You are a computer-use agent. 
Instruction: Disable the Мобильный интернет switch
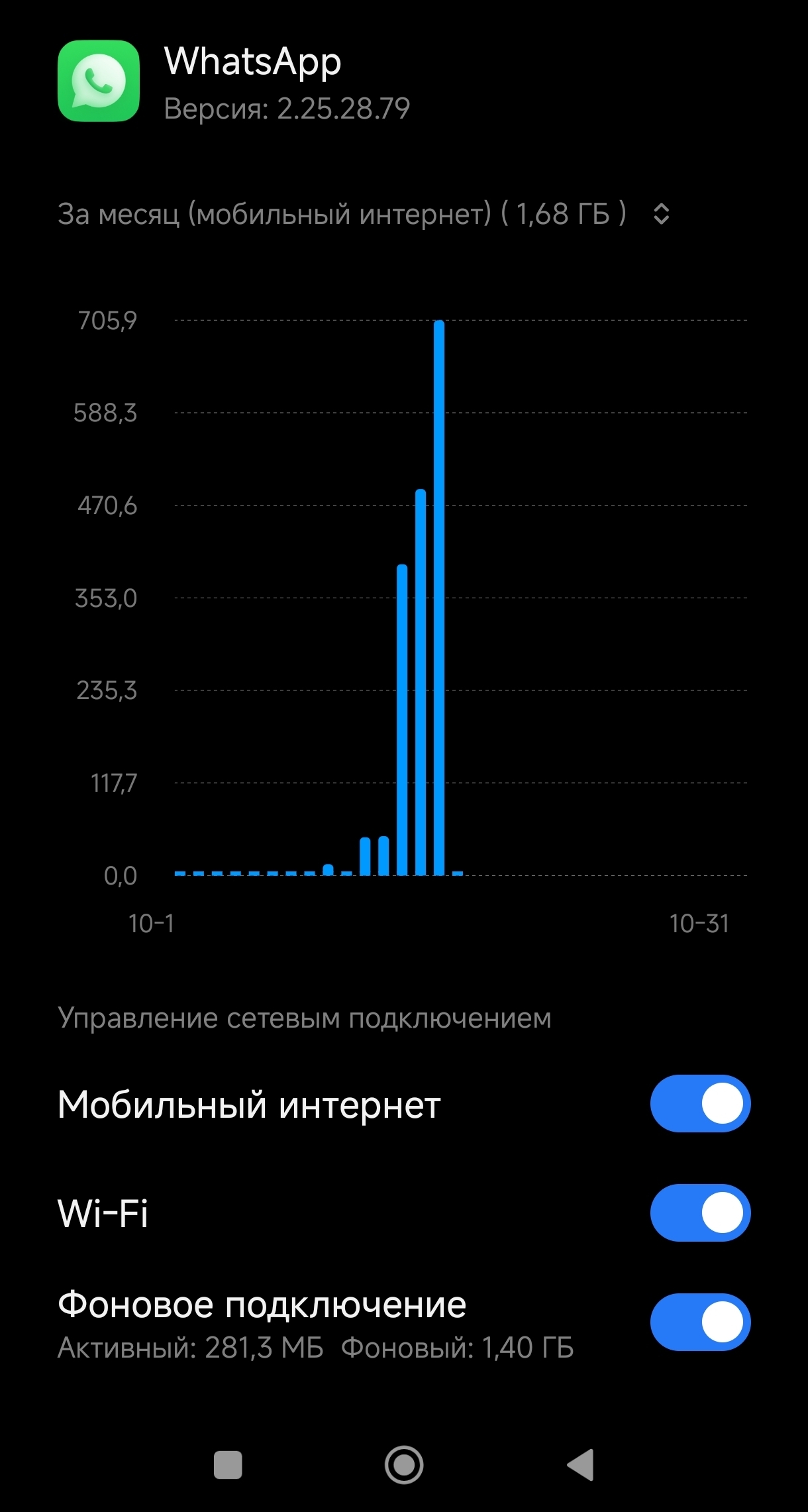point(699,1103)
